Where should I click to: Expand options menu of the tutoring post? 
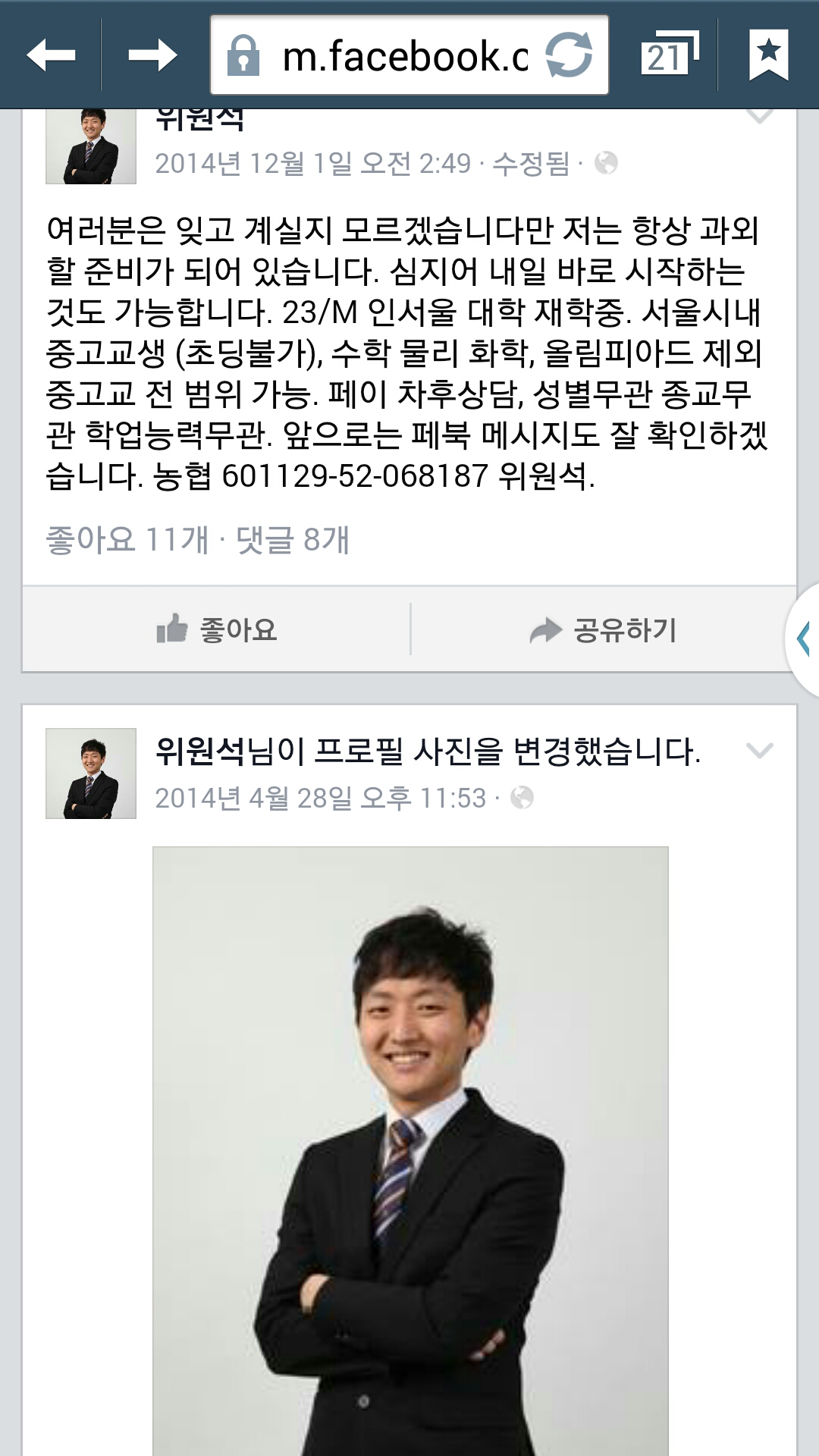point(759,117)
